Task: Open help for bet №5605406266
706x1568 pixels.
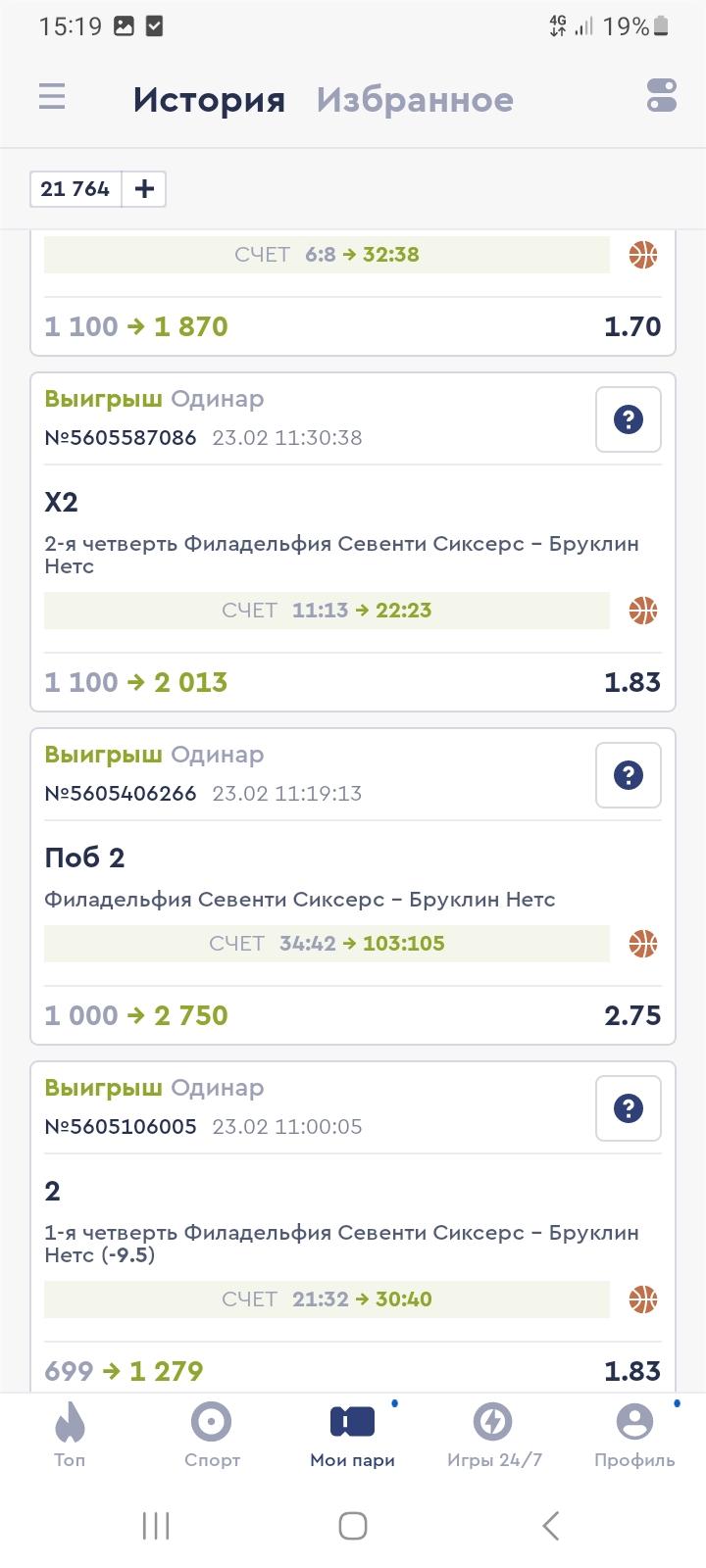Action: [629, 775]
